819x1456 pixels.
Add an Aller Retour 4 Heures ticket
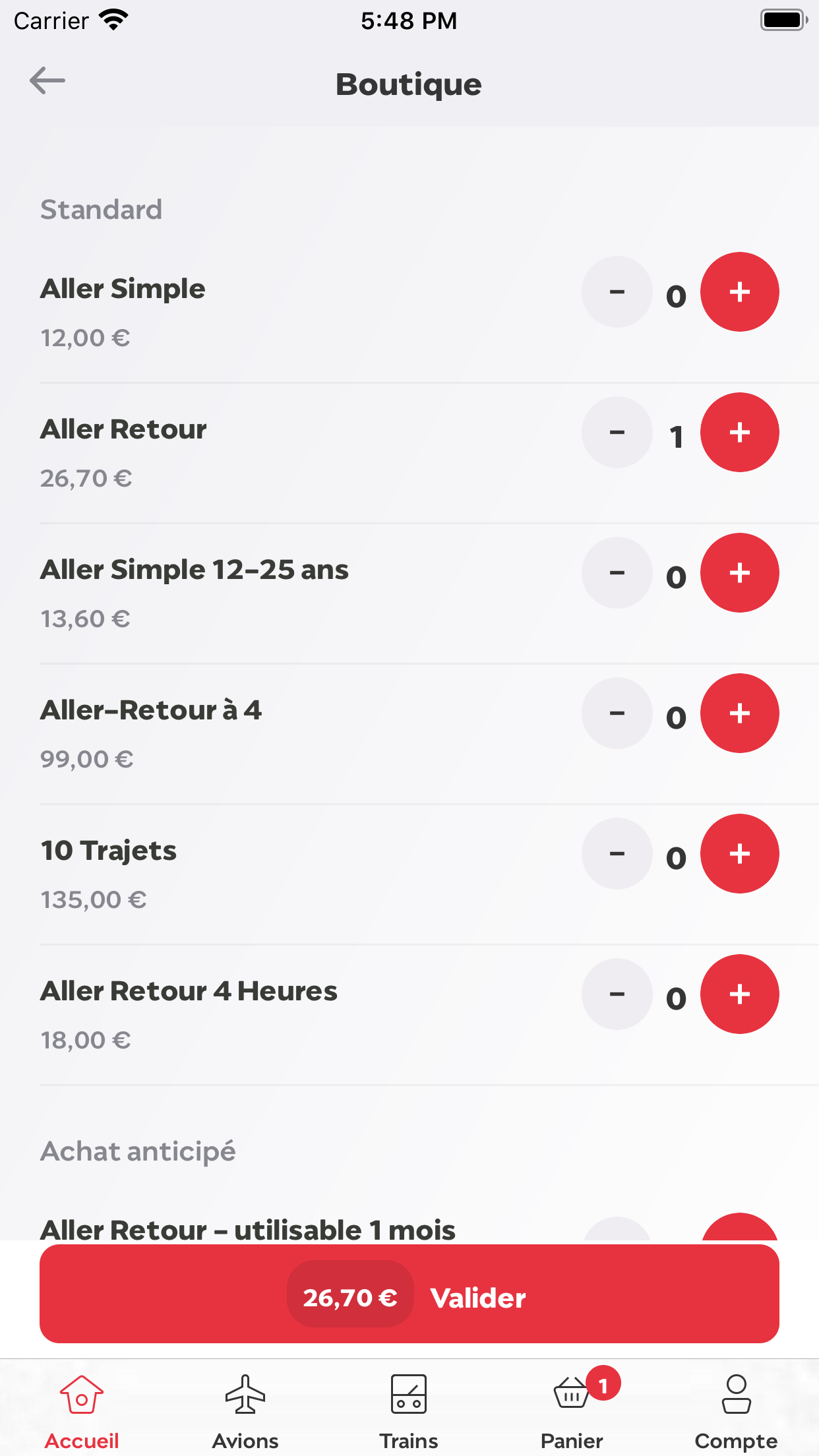click(739, 994)
